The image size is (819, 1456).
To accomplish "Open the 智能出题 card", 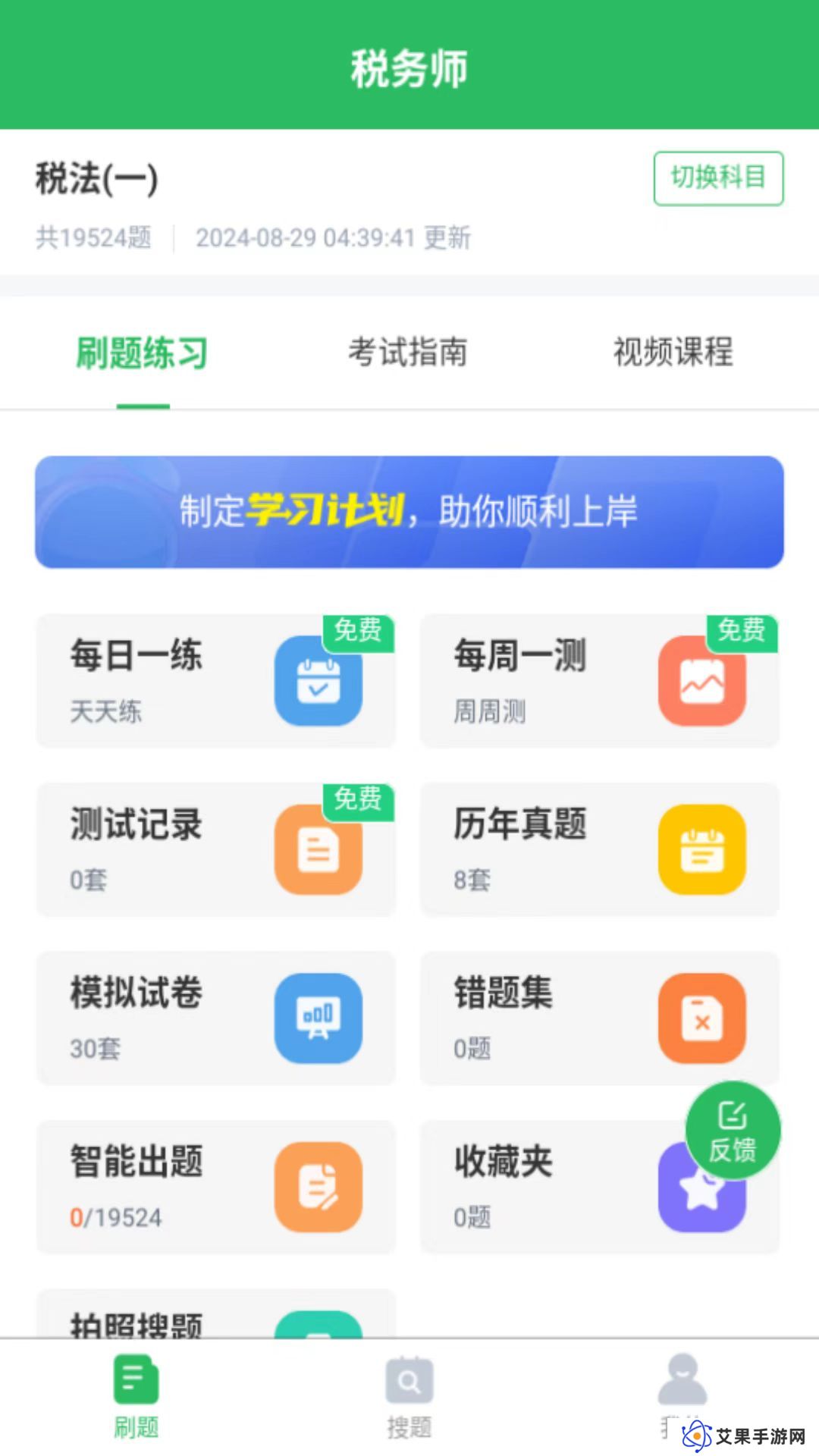I will (216, 1187).
